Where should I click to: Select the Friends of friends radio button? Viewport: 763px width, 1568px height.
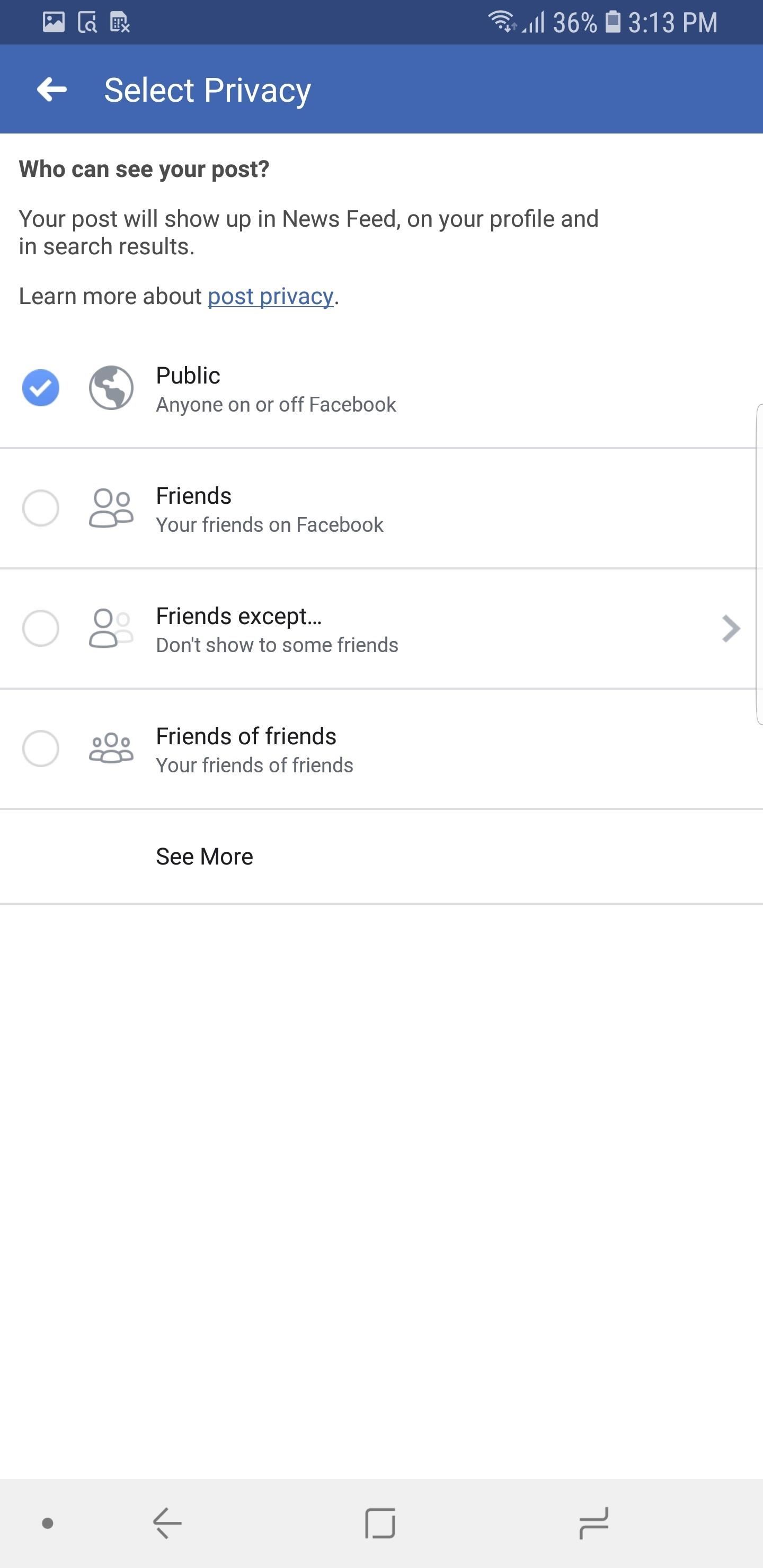coord(40,750)
